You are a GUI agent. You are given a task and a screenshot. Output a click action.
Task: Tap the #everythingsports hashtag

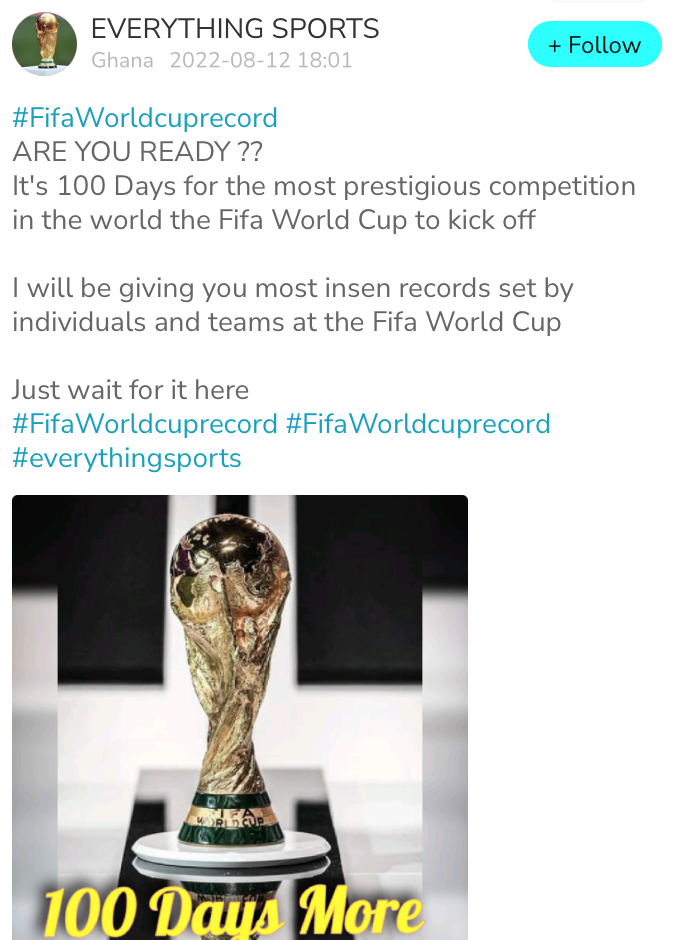pyautogui.click(x=127, y=458)
